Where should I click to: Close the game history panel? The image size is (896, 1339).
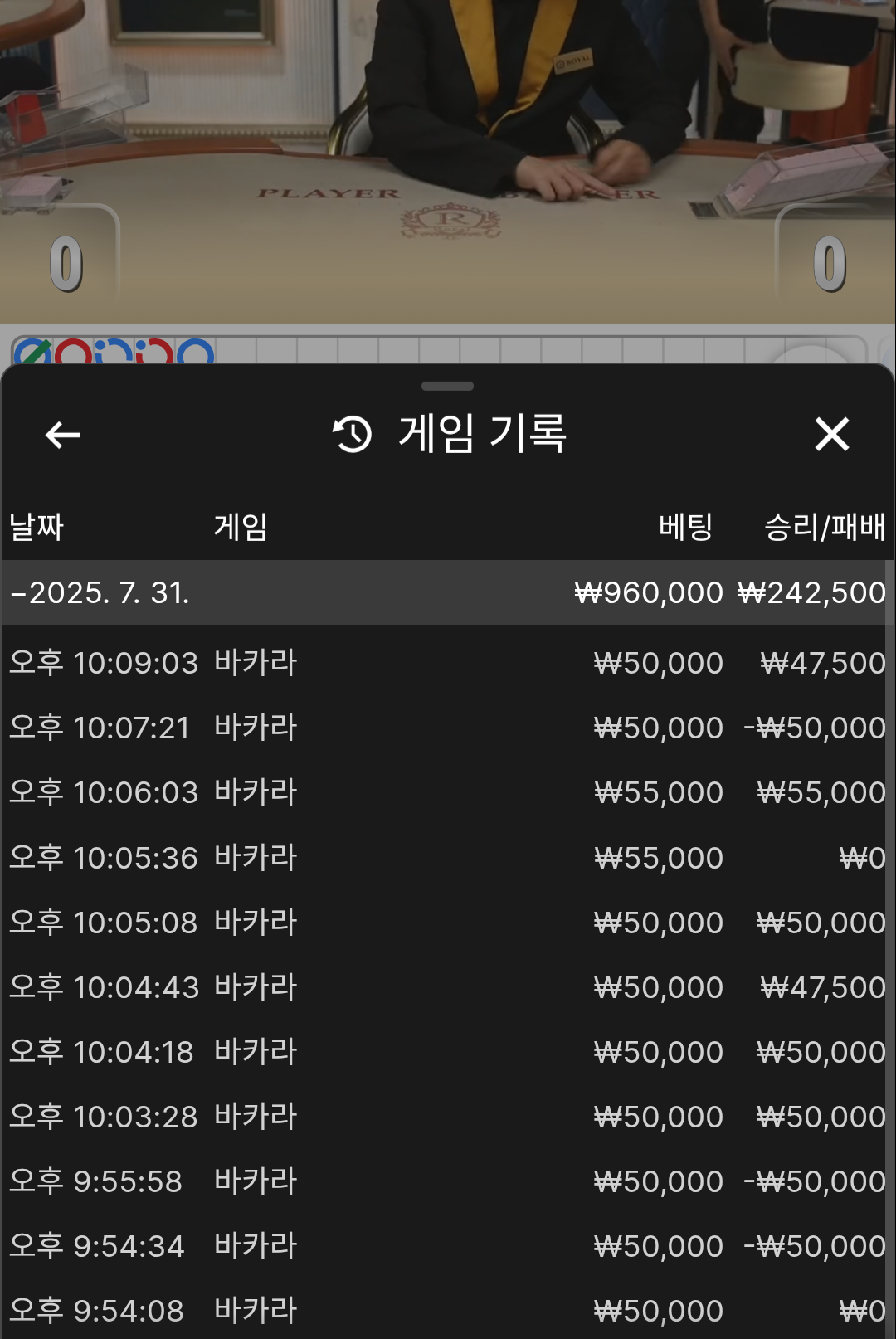point(831,434)
